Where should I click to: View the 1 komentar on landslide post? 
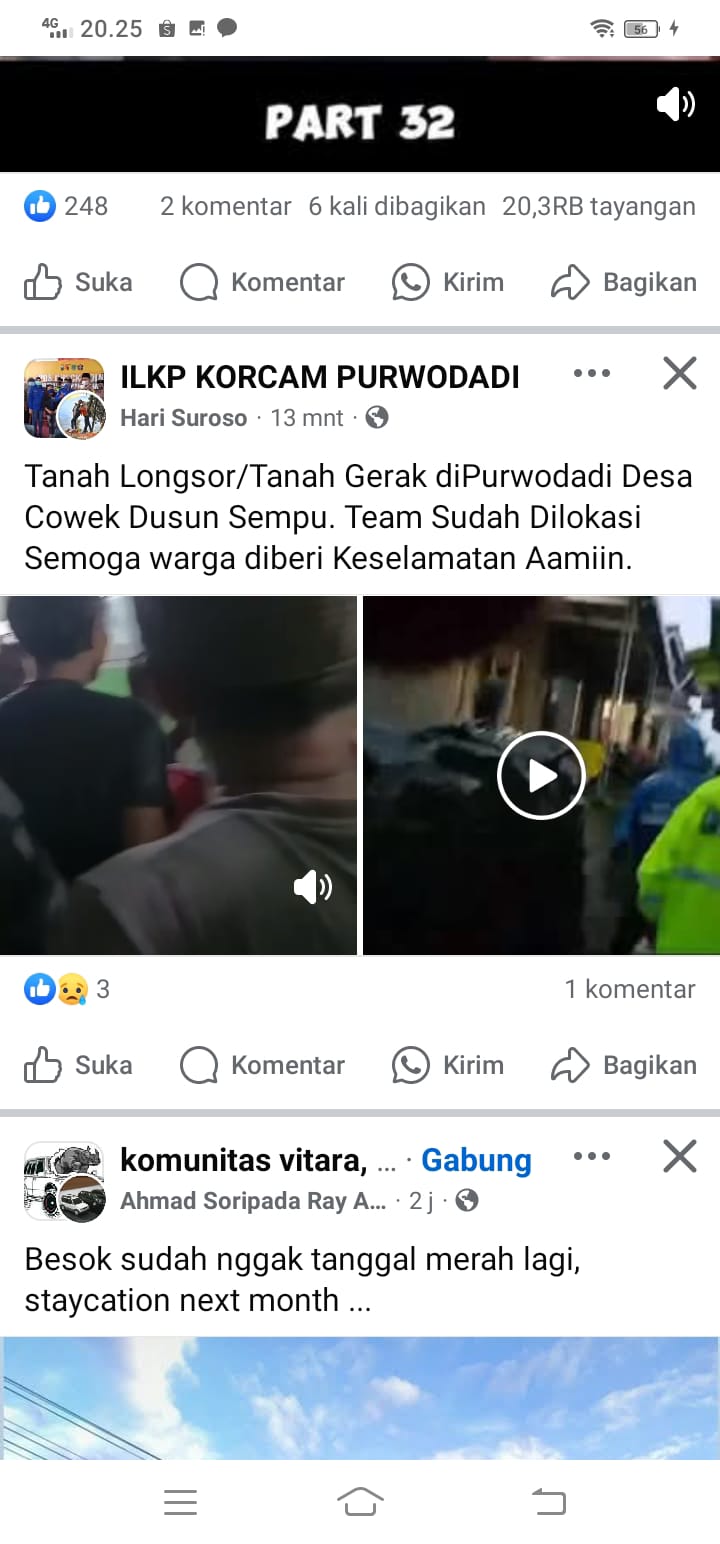(629, 989)
